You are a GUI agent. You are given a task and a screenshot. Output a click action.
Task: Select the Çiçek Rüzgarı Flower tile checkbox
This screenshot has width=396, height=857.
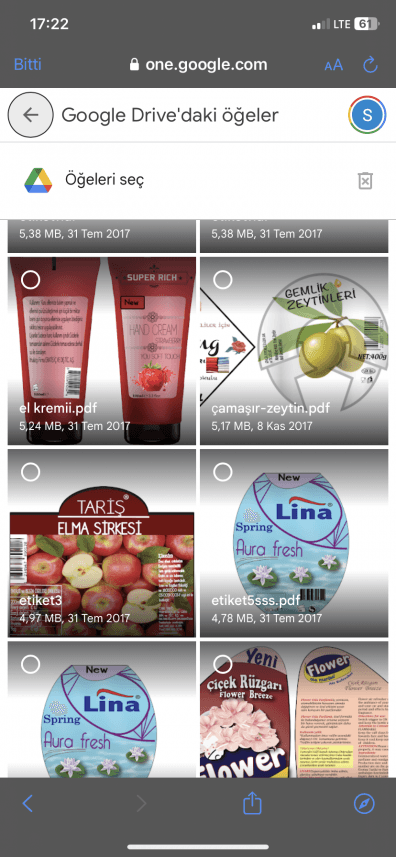pos(222,665)
